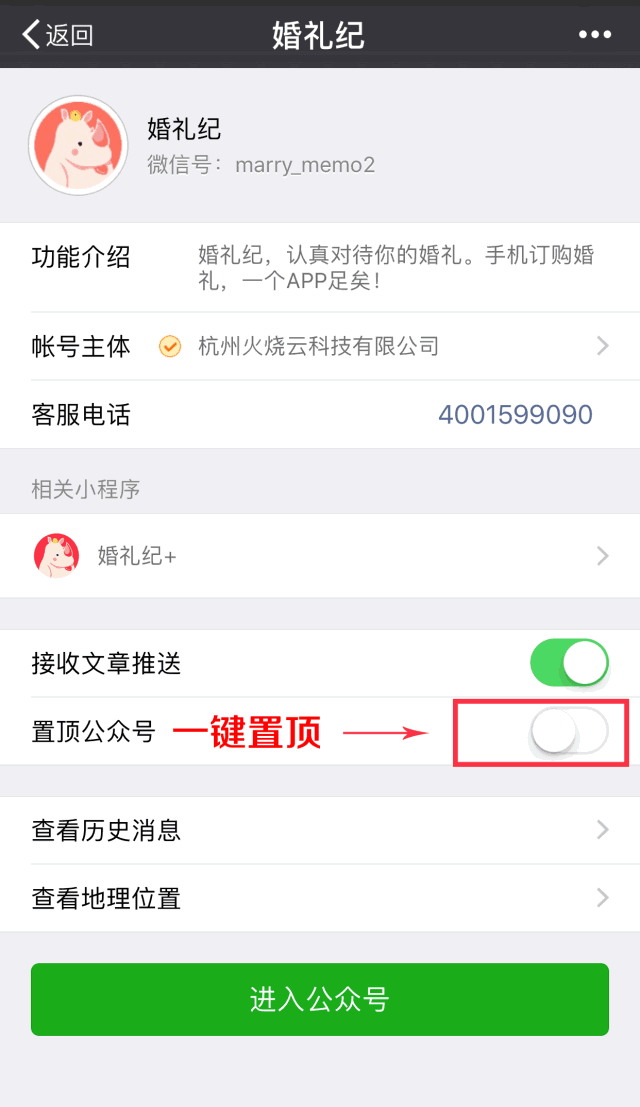The height and width of the screenshot is (1107, 640).
Task: Call customer service number 4001599090
Action: pyautogui.click(x=515, y=414)
